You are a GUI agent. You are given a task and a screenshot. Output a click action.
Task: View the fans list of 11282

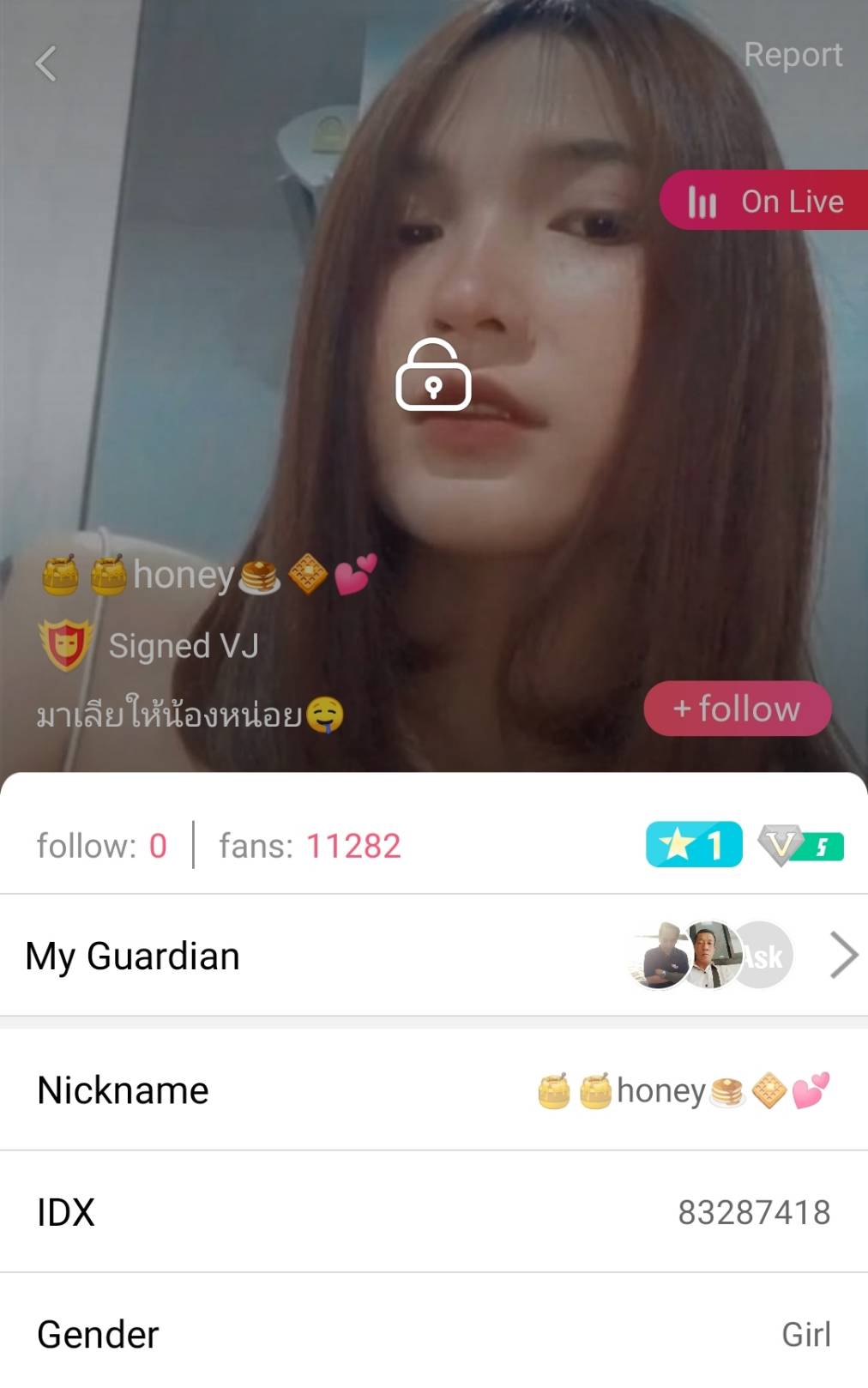pyautogui.click(x=310, y=846)
